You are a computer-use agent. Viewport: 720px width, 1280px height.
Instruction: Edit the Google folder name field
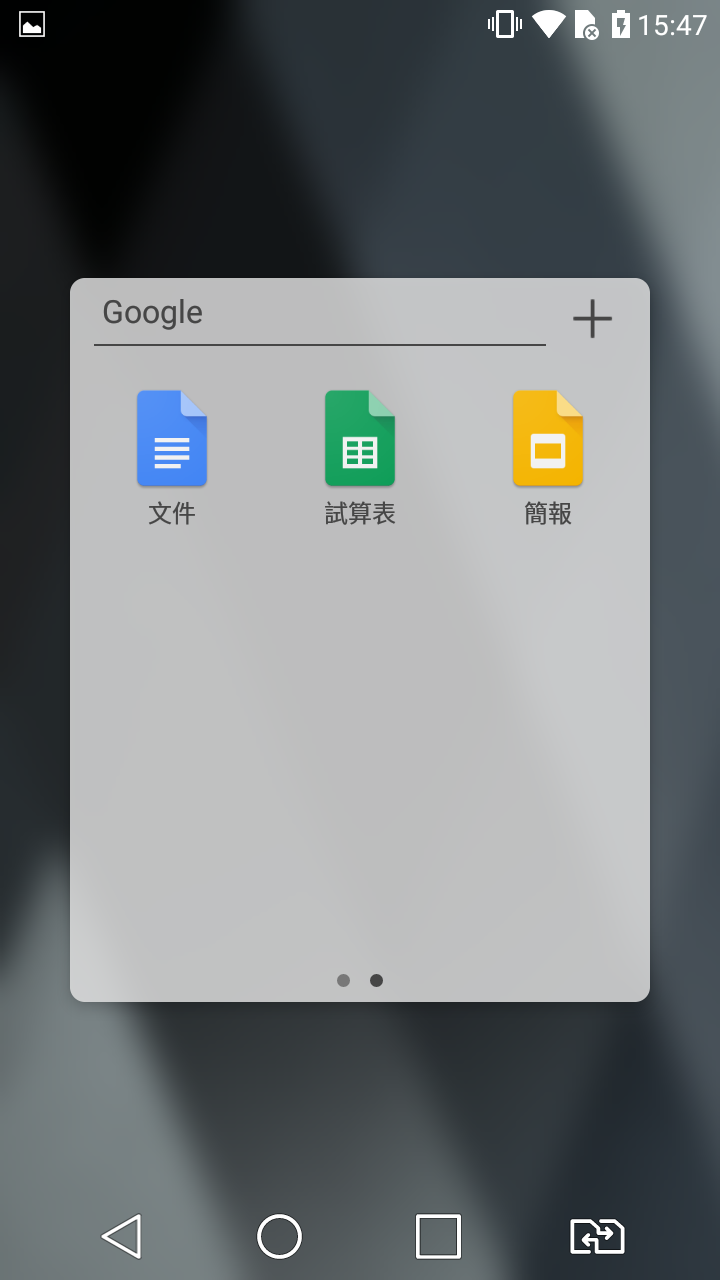click(x=320, y=313)
